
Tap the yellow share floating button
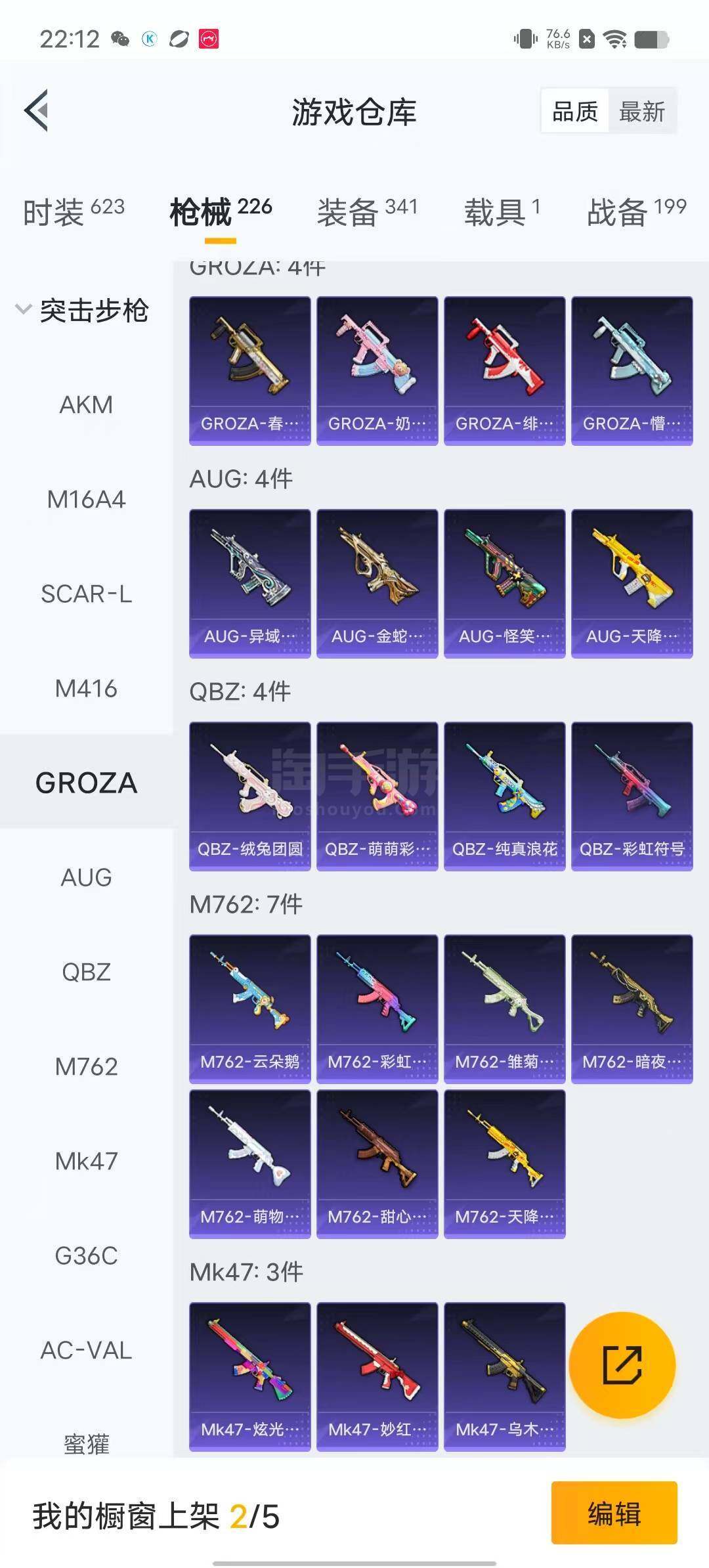(622, 1364)
